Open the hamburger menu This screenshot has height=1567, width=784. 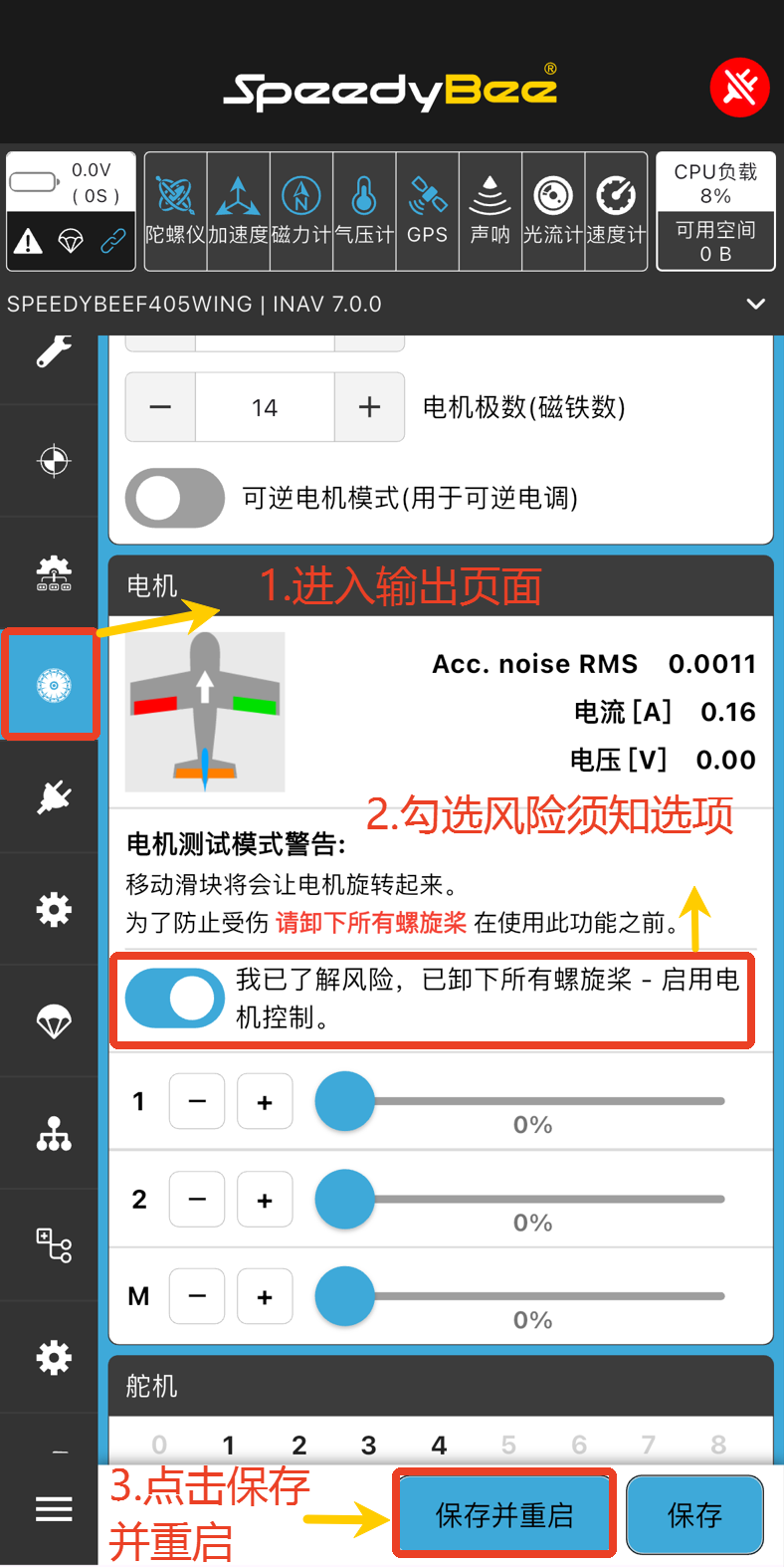[54, 1509]
